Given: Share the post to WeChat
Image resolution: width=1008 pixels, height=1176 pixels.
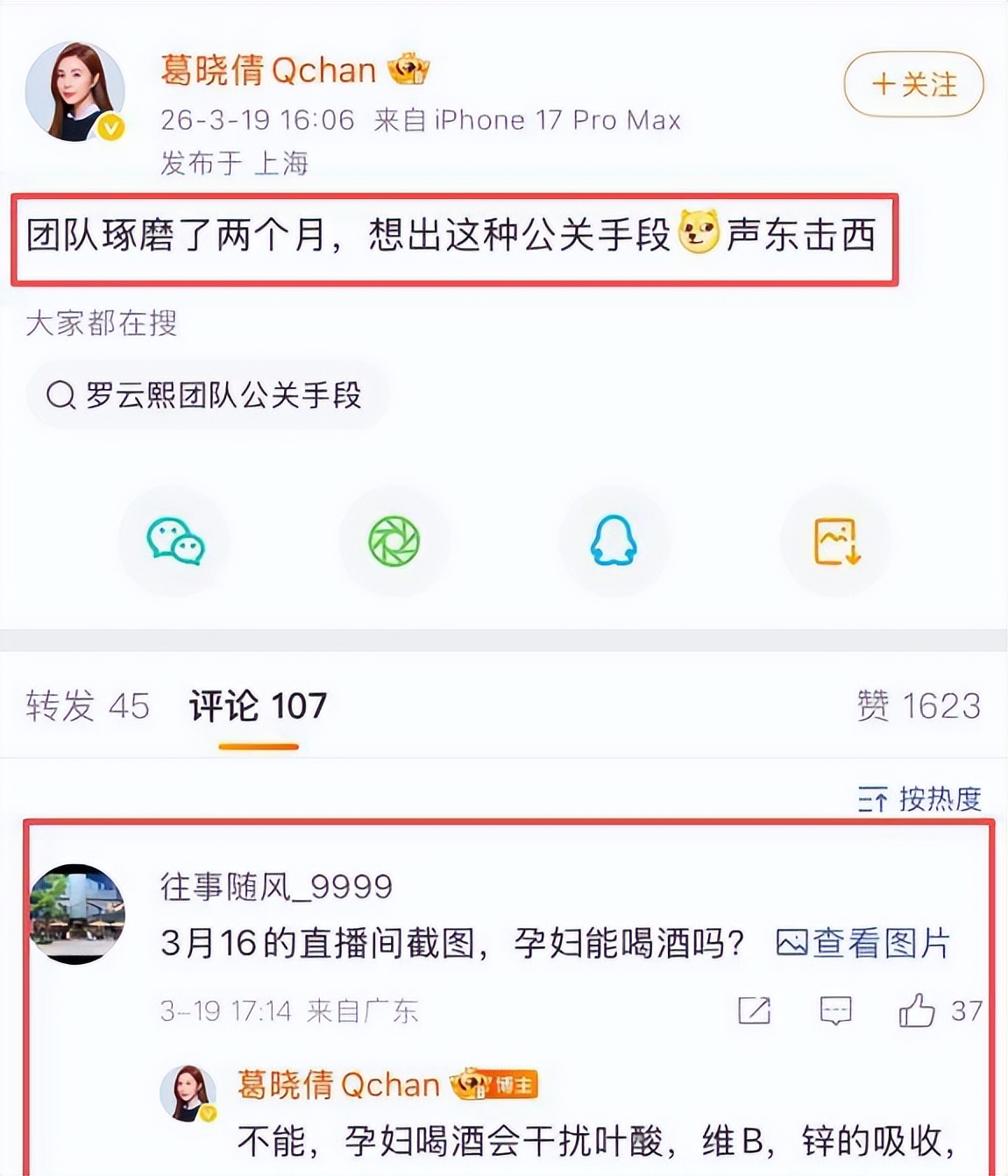Looking at the screenshot, I should [175, 541].
